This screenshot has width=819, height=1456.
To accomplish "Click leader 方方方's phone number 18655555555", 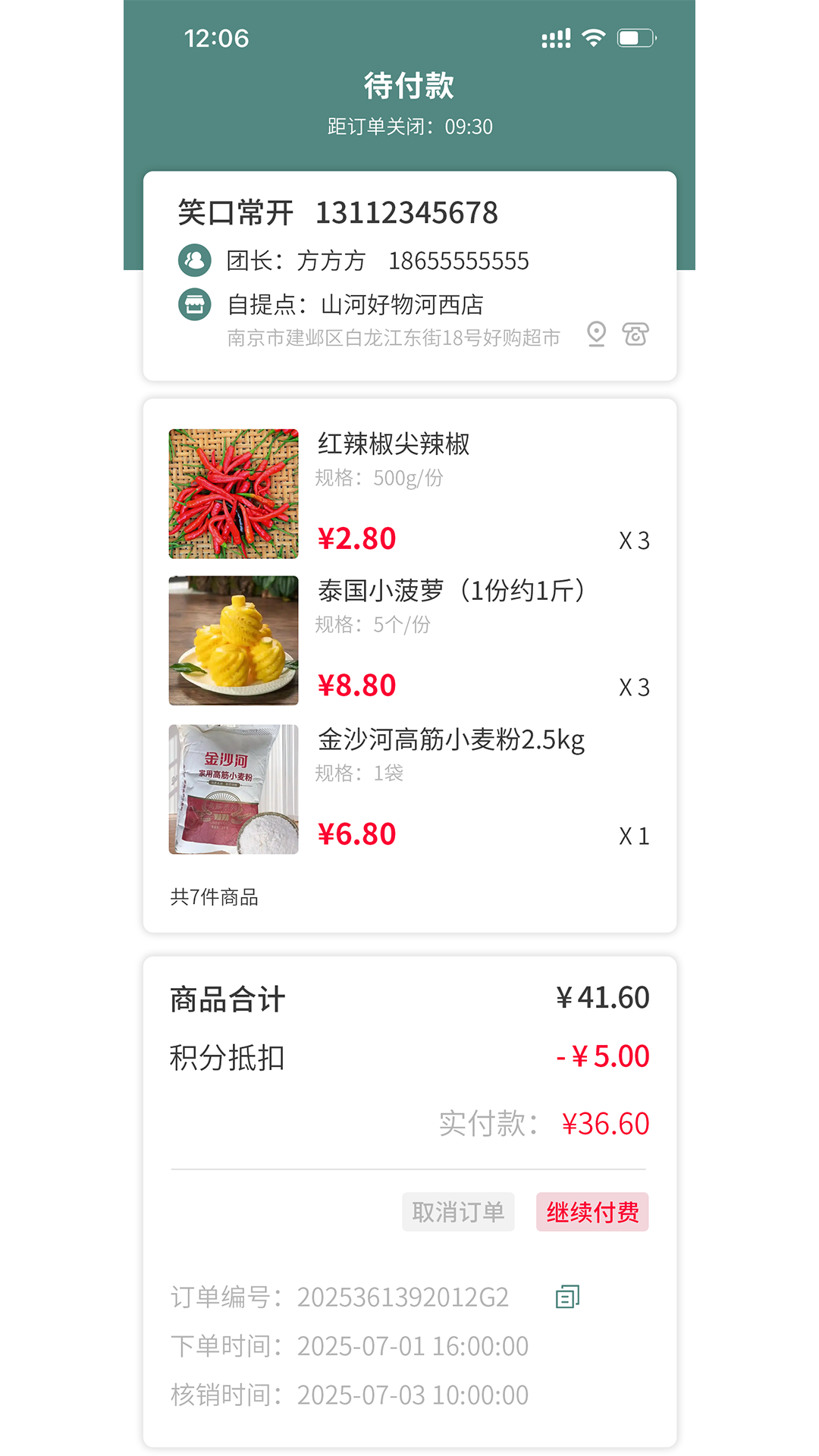I will tap(460, 259).
